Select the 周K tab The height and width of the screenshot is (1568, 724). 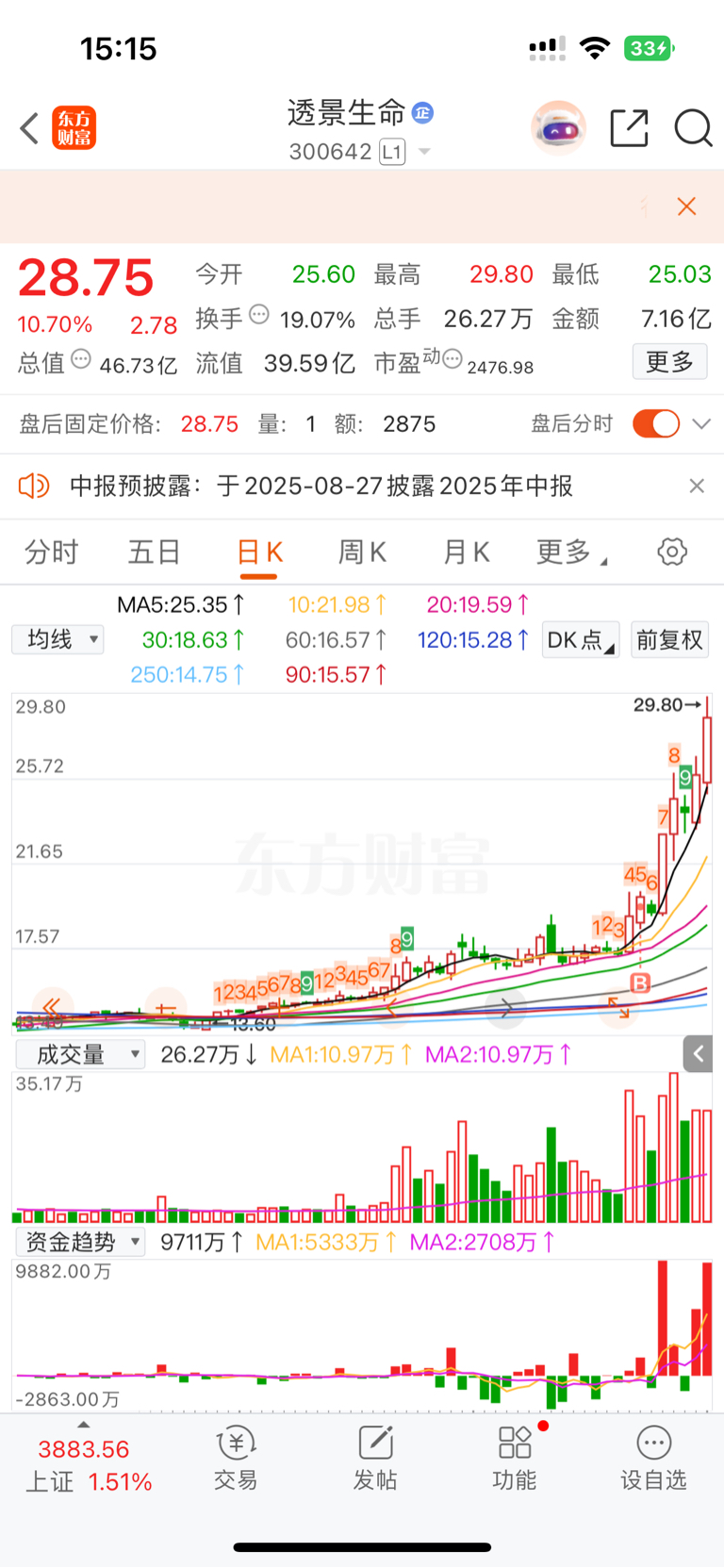pyautogui.click(x=362, y=552)
